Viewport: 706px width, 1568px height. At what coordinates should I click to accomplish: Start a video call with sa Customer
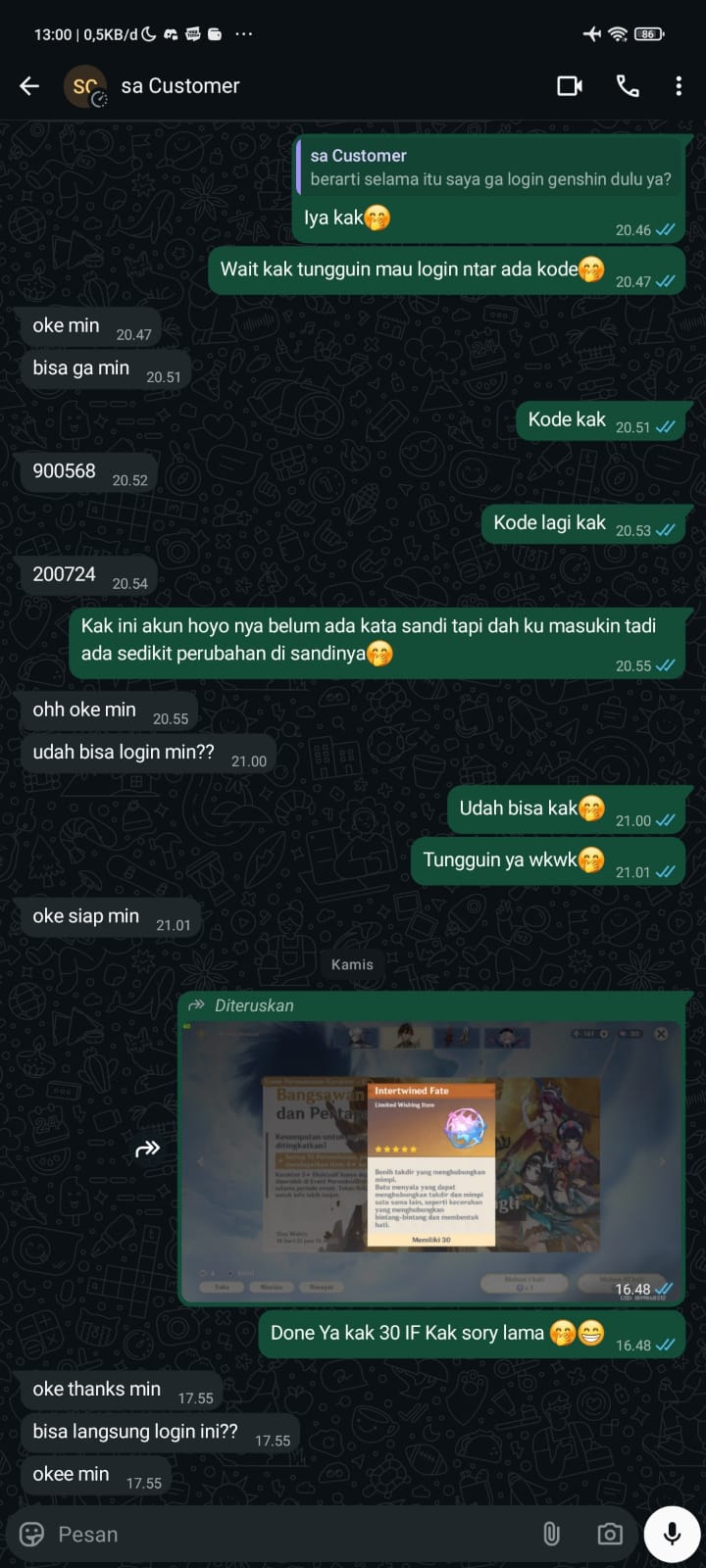[x=570, y=86]
